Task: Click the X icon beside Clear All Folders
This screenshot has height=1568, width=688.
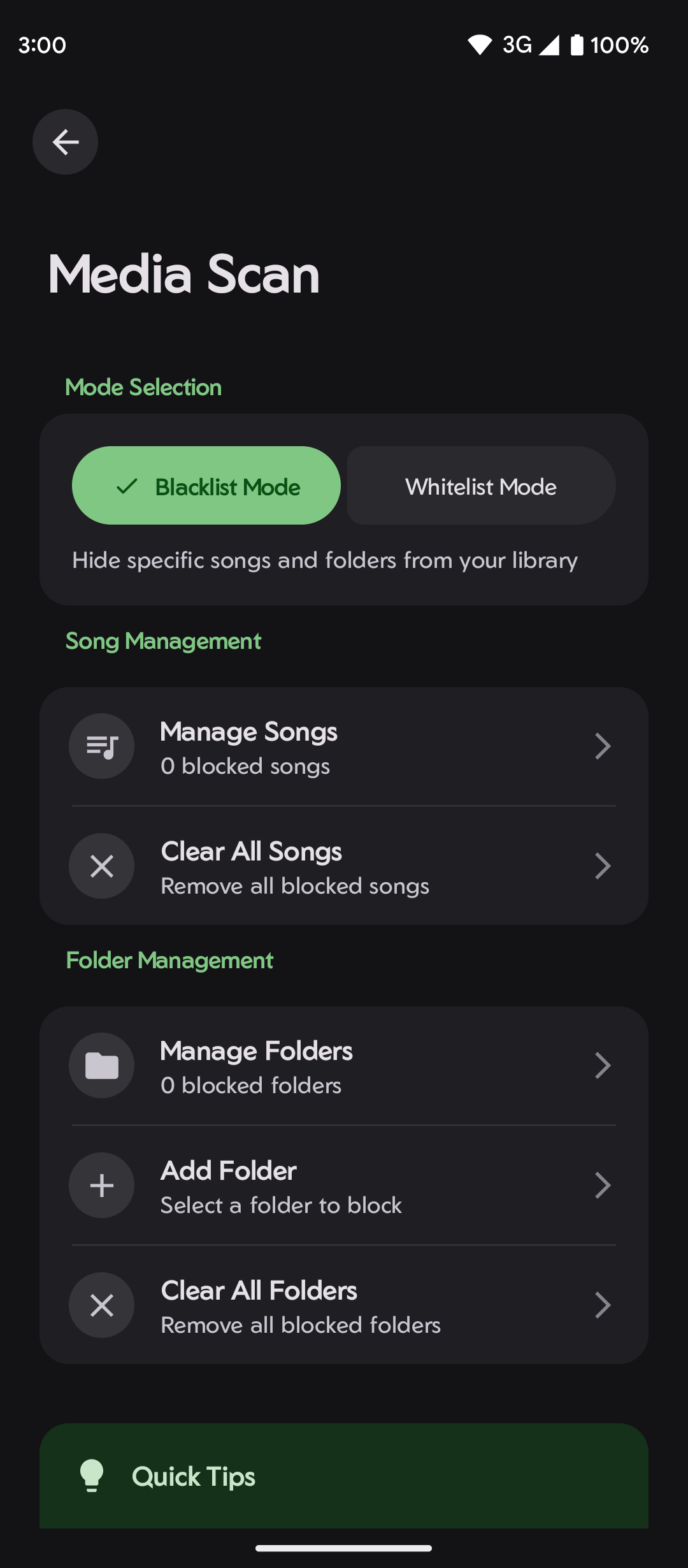Action: [101, 1305]
